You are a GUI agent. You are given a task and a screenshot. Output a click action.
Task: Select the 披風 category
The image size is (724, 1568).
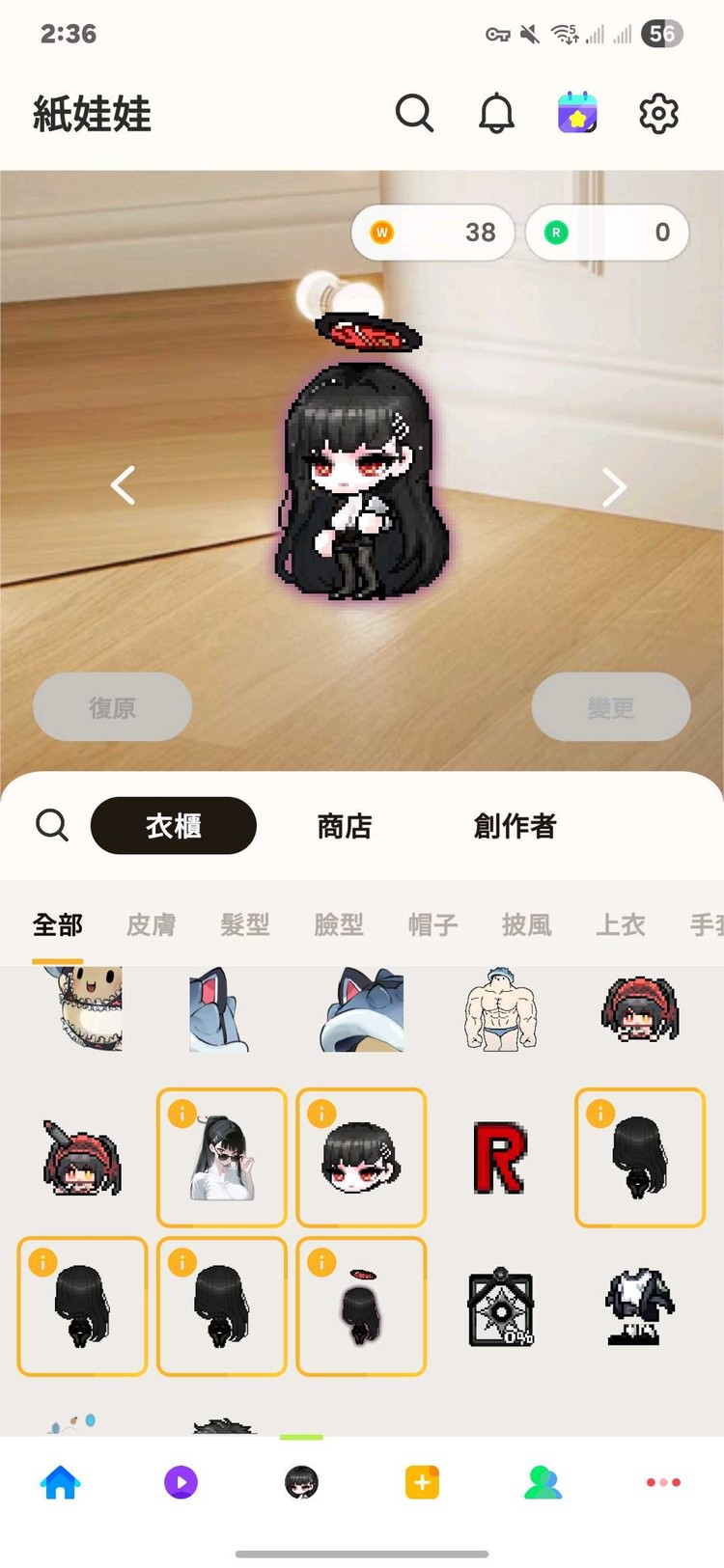click(x=527, y=925)
